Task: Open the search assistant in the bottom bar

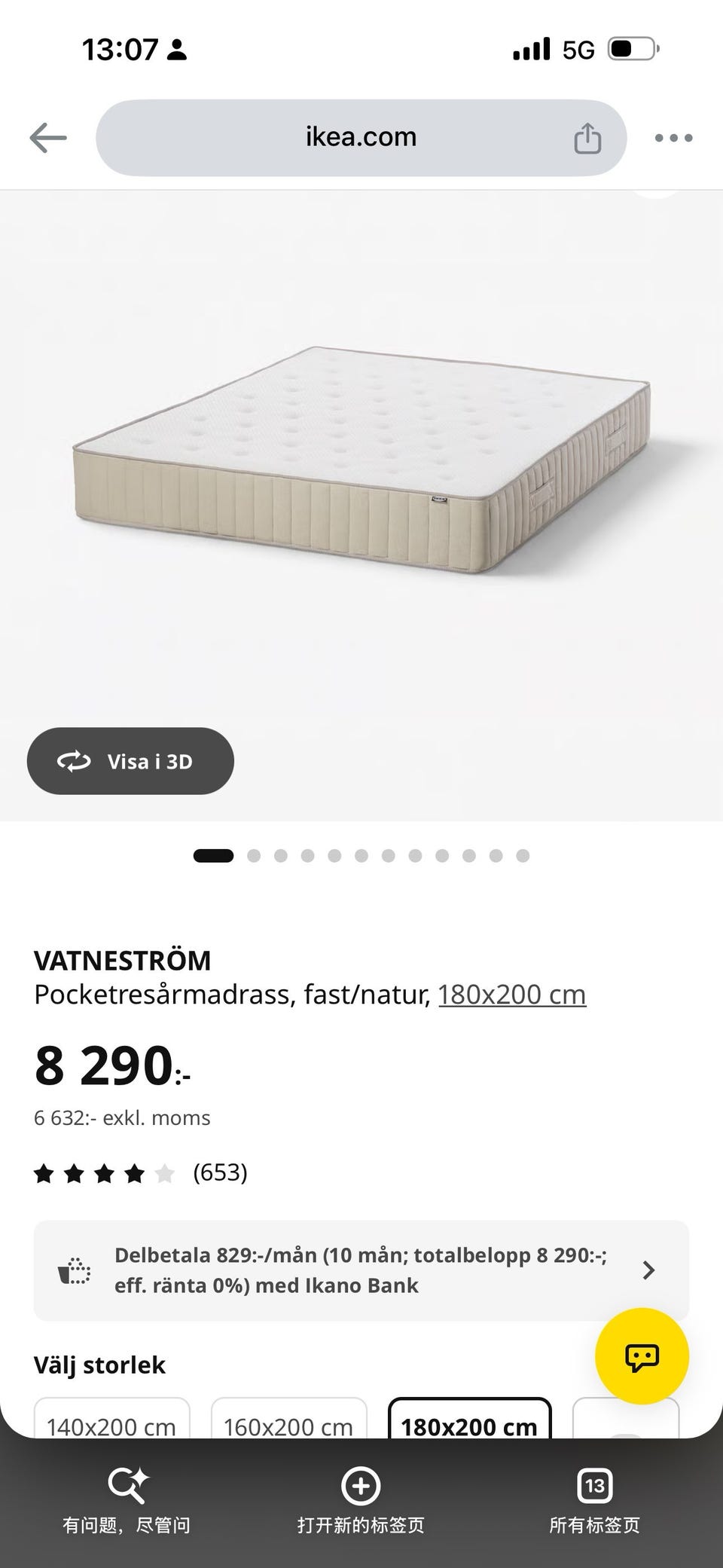Action: click(127, 1499)
